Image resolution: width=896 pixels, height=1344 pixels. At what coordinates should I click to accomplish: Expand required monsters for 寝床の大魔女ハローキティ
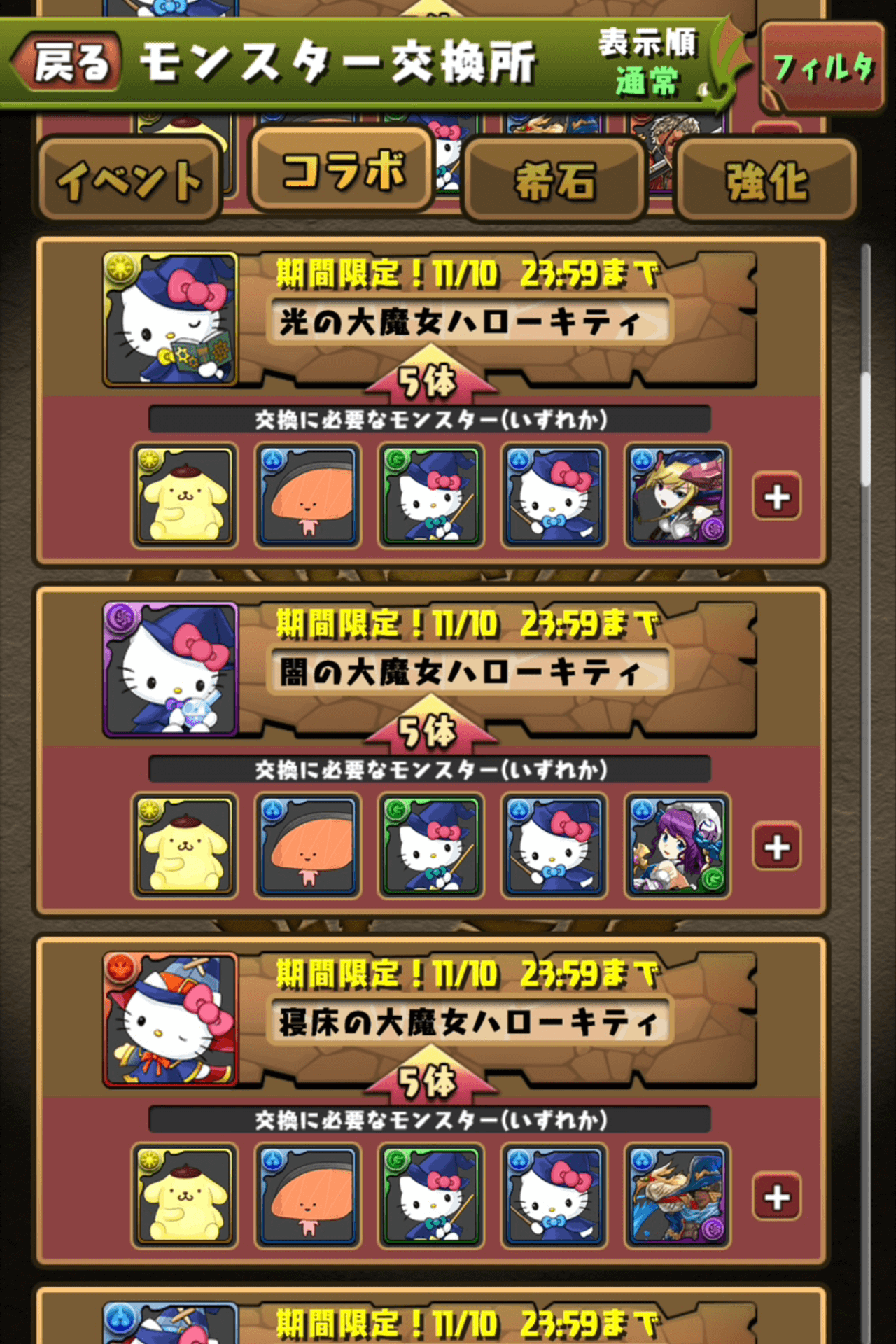(777, 1197)
